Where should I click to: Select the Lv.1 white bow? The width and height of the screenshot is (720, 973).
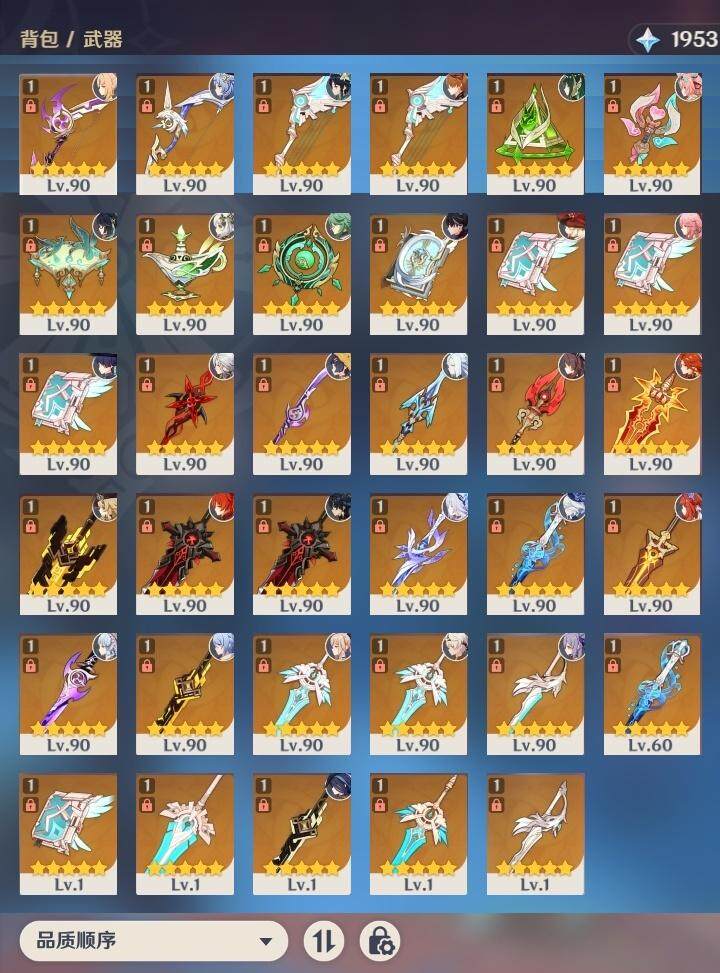[536, 832]
